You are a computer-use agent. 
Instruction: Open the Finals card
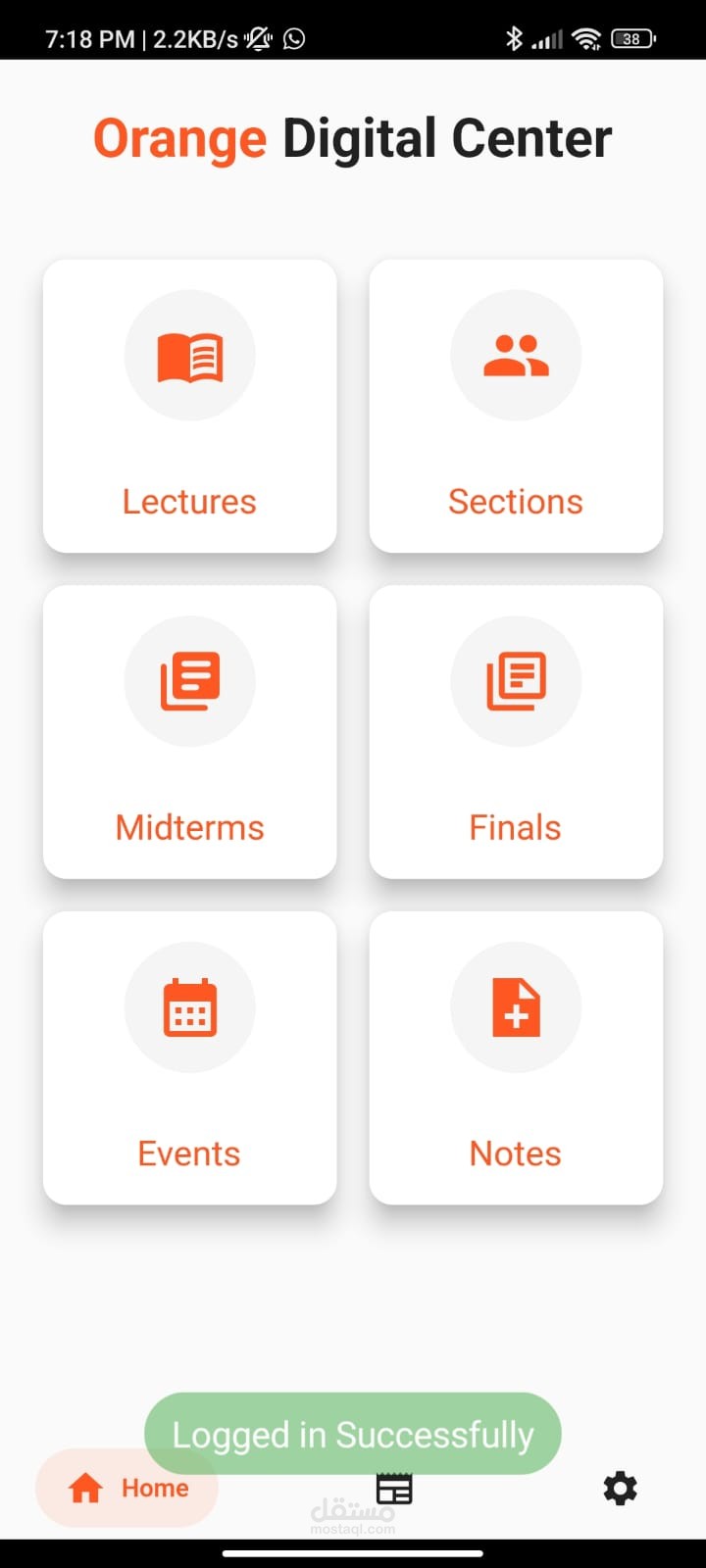point(516,731)
